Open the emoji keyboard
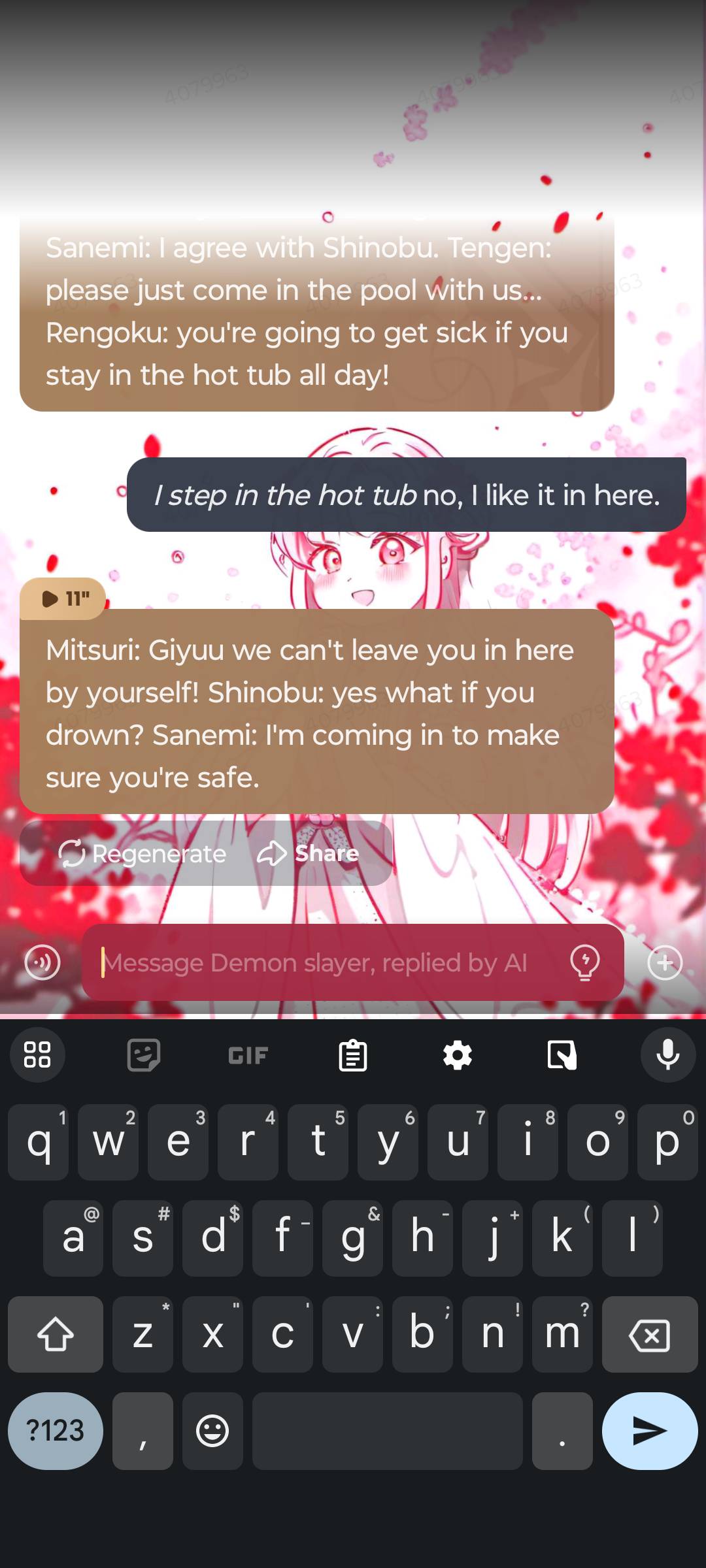 coord(212,1431)
